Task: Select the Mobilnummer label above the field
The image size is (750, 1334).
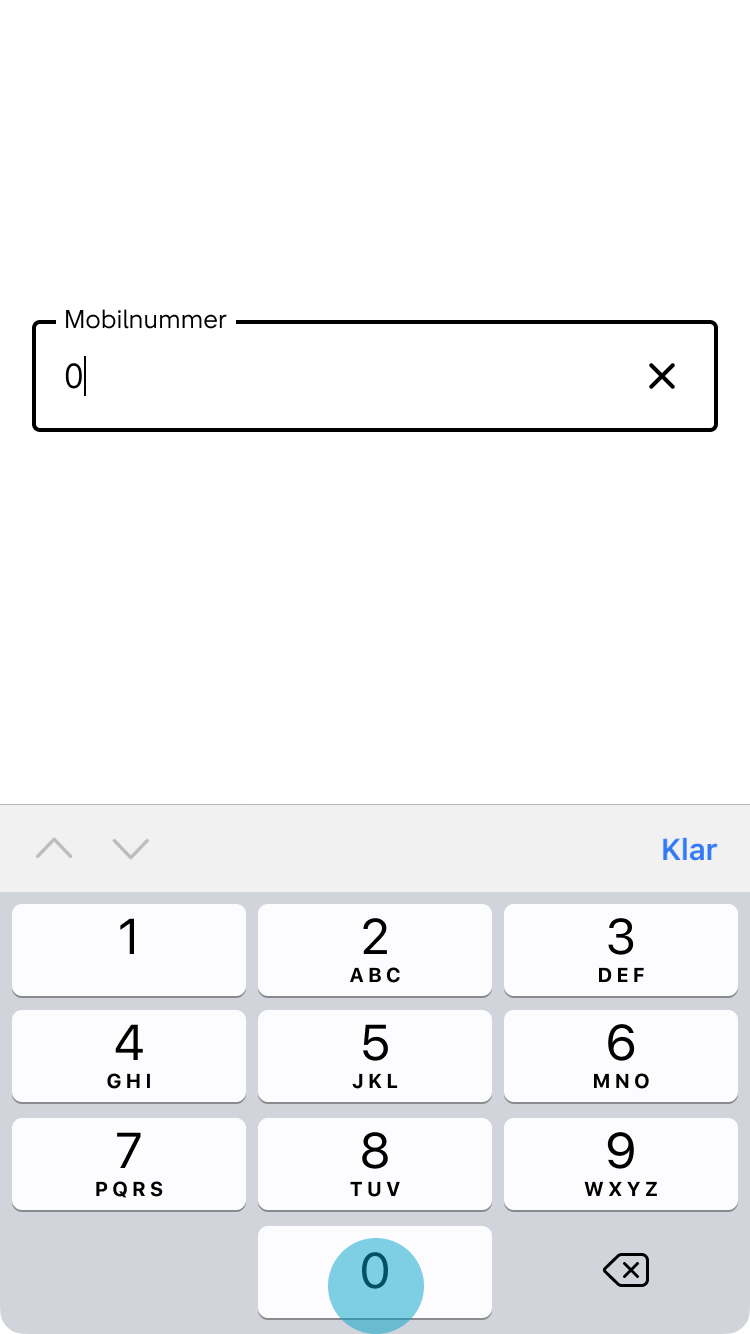Action: point(145,320)
